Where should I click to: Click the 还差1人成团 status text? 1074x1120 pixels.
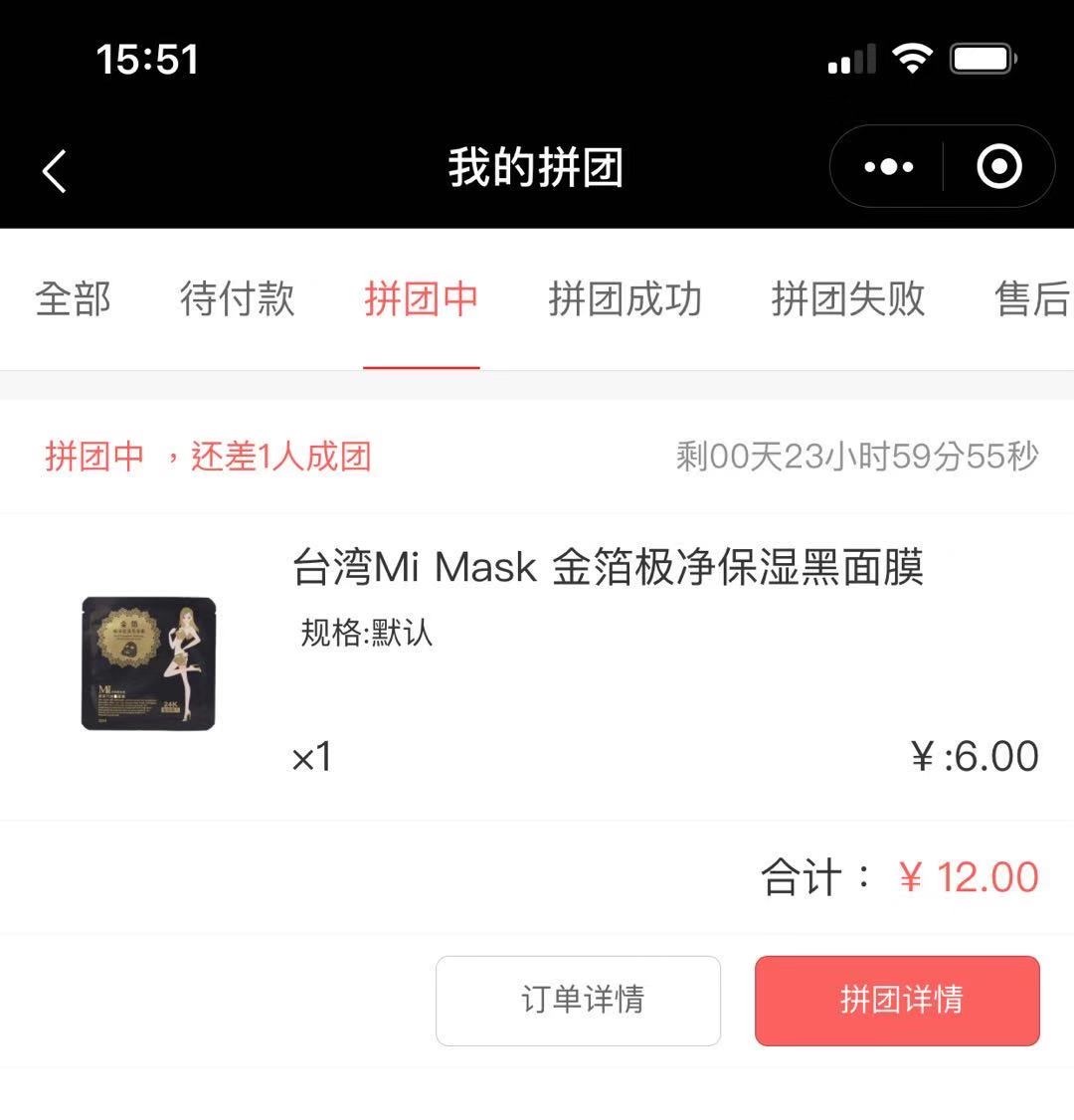pos(280,456)
